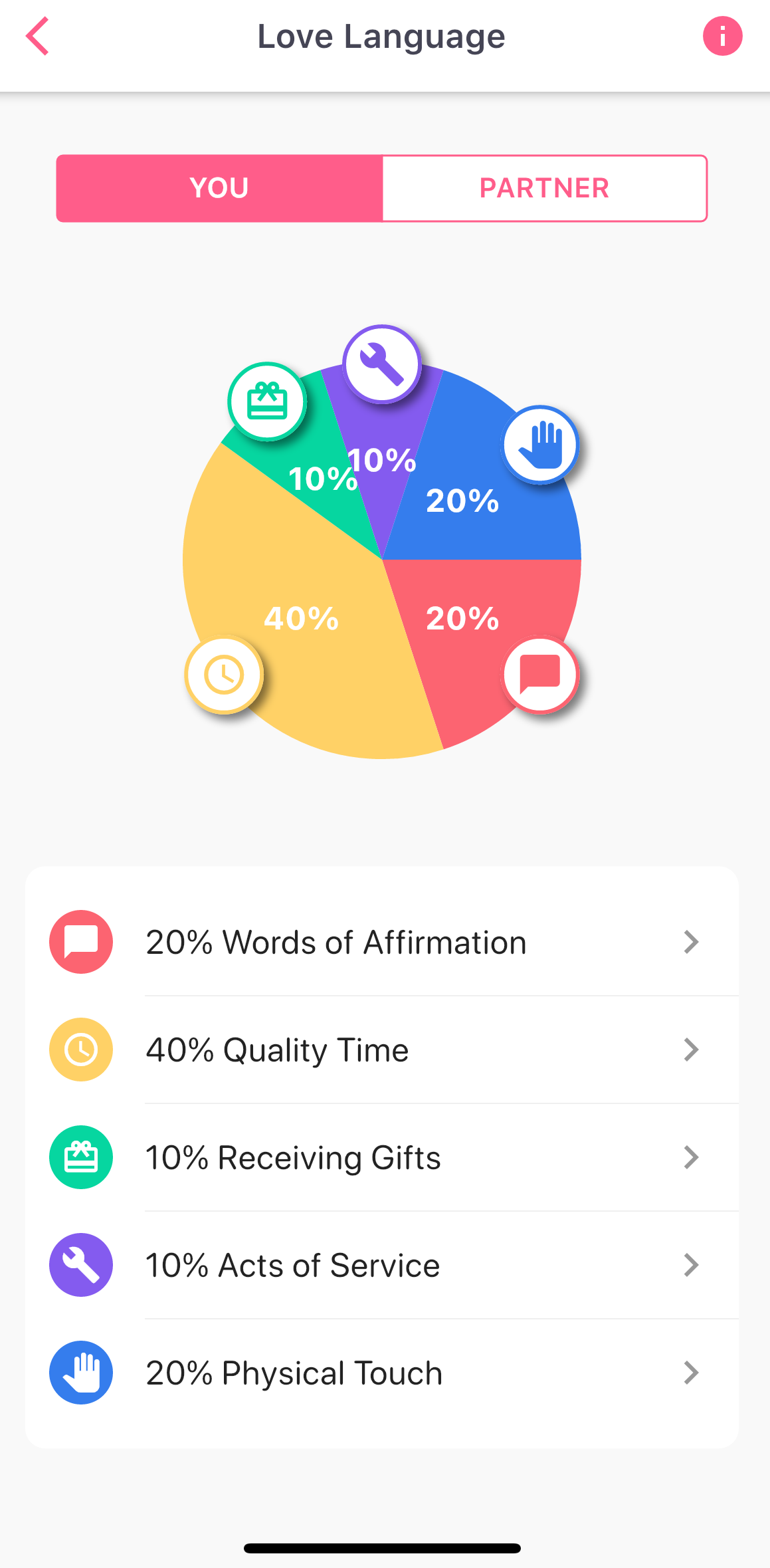Select the YOU segment

click(219, 188)
